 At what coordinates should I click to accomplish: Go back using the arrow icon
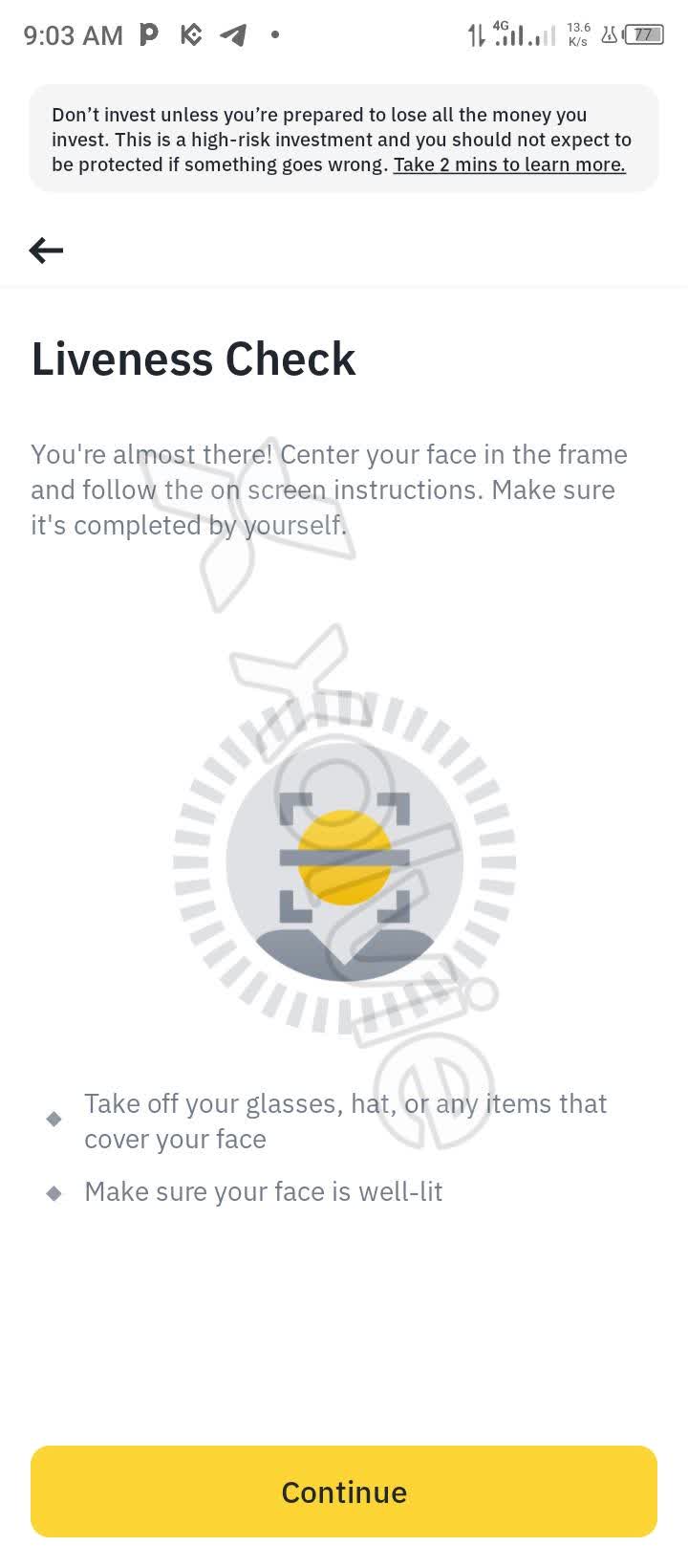pyautogui.click(x=46, y=250)
